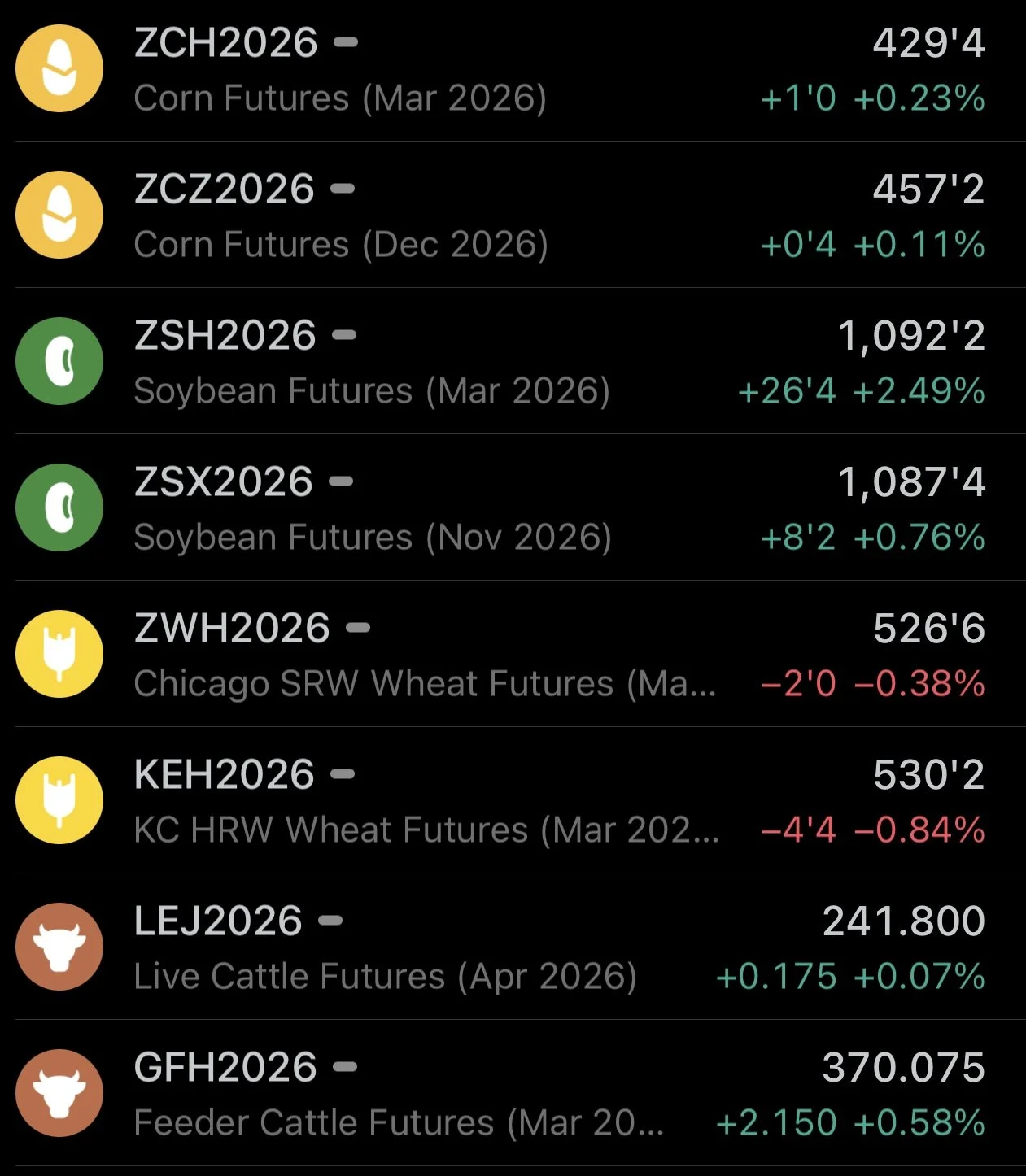Screen dimensions: 1026x1176
Task: Select the ZCZ2026 Corn Futures row
Action: point(513,216)
